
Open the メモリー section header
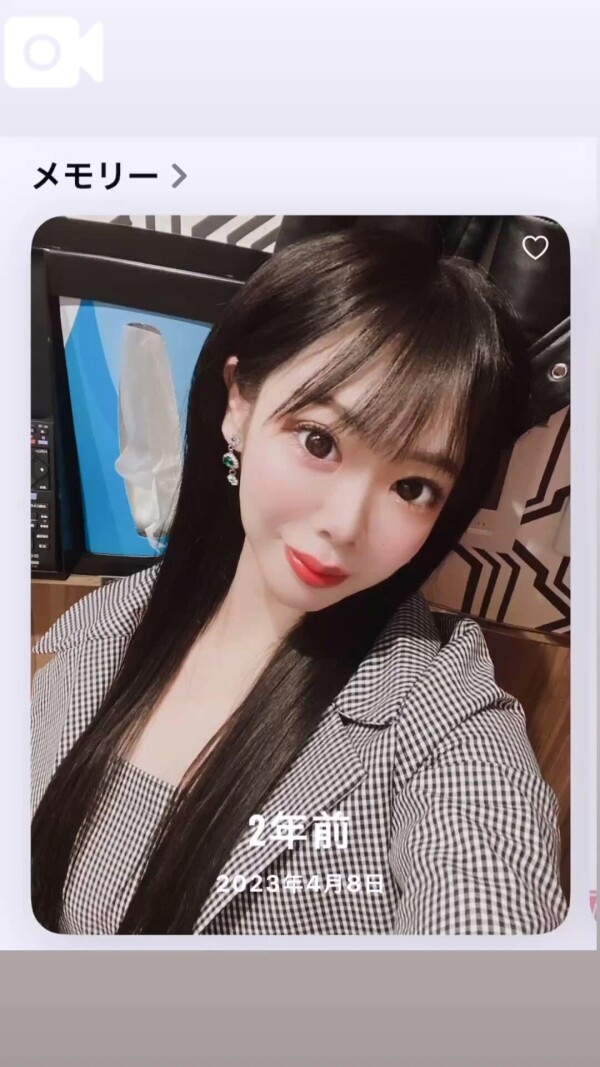(108, 176)
